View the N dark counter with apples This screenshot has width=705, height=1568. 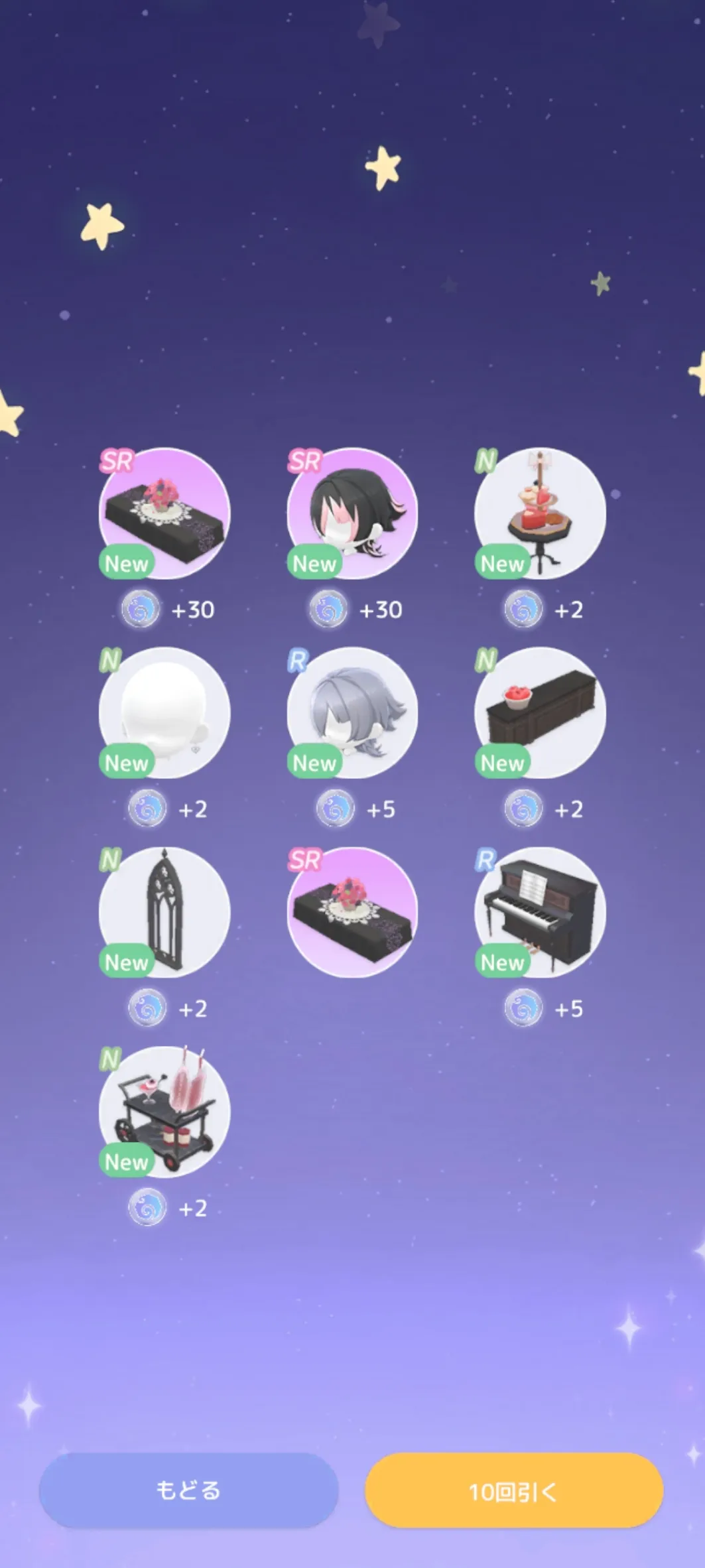pyautogui.click(x=540, y=713)
